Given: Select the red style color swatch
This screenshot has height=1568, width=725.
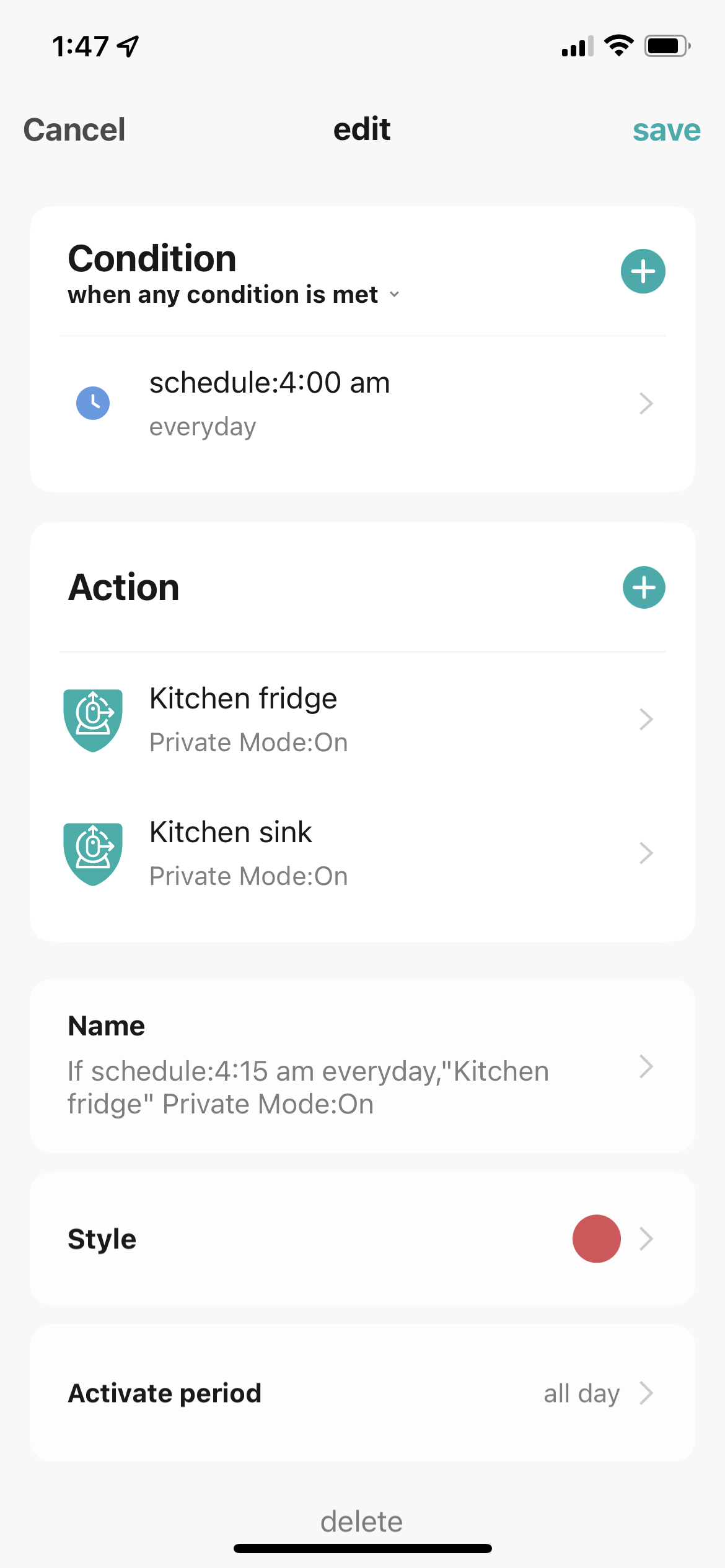Looking at the screenshot, I should coord(596,1239).
